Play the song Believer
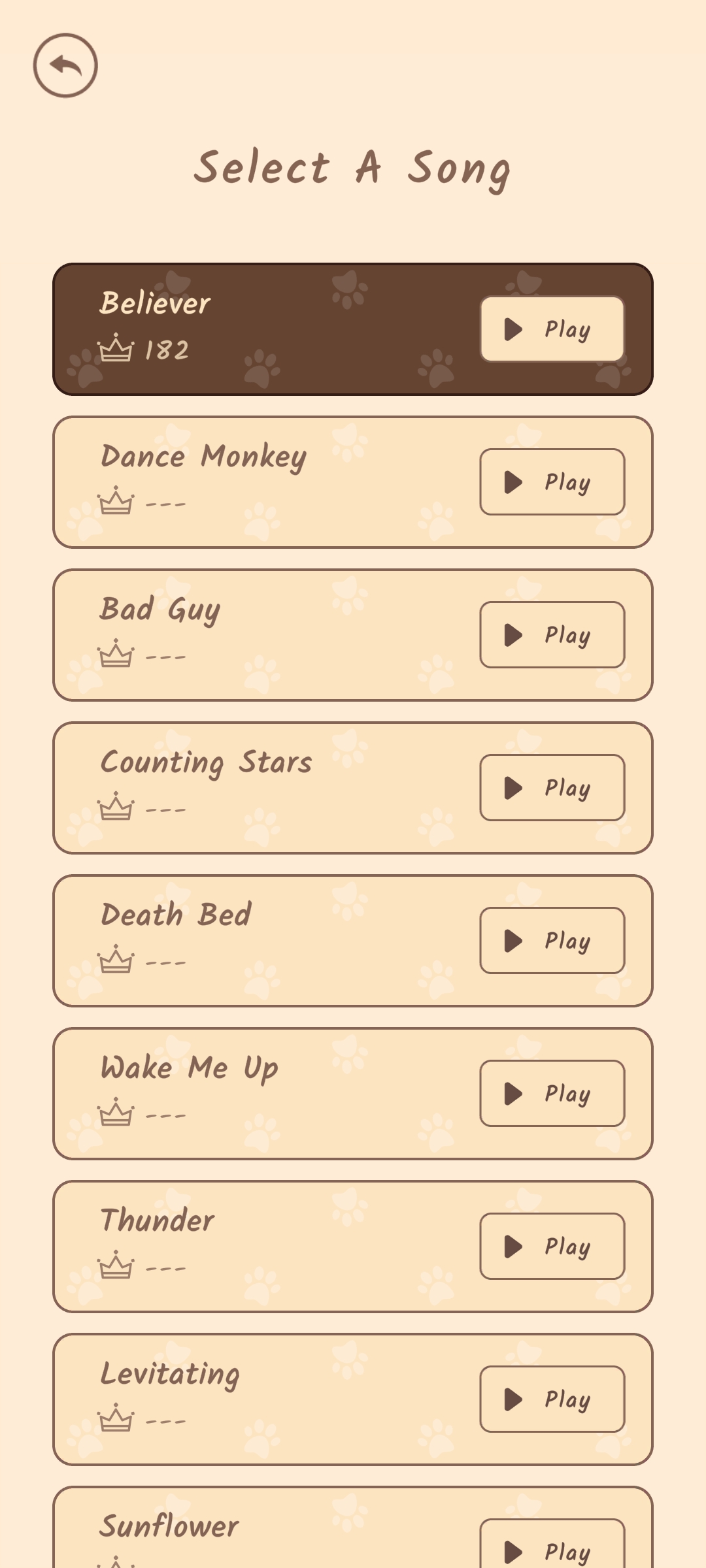Image resolution: width=706 pixels, height=1568 pixels. coord(552,329)
